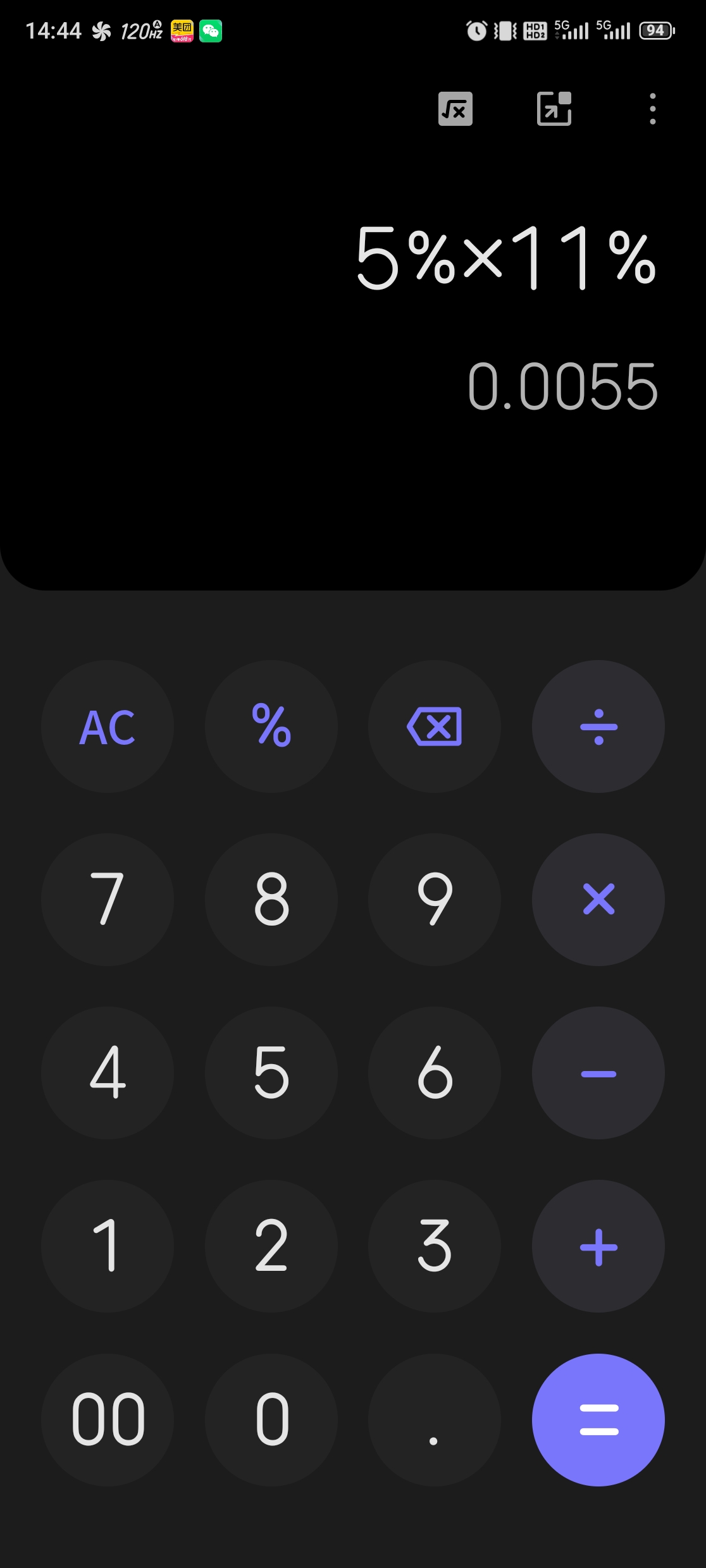Enter the digit 4
This screenshot has height=1568, width=706.
coord(108,1073)
